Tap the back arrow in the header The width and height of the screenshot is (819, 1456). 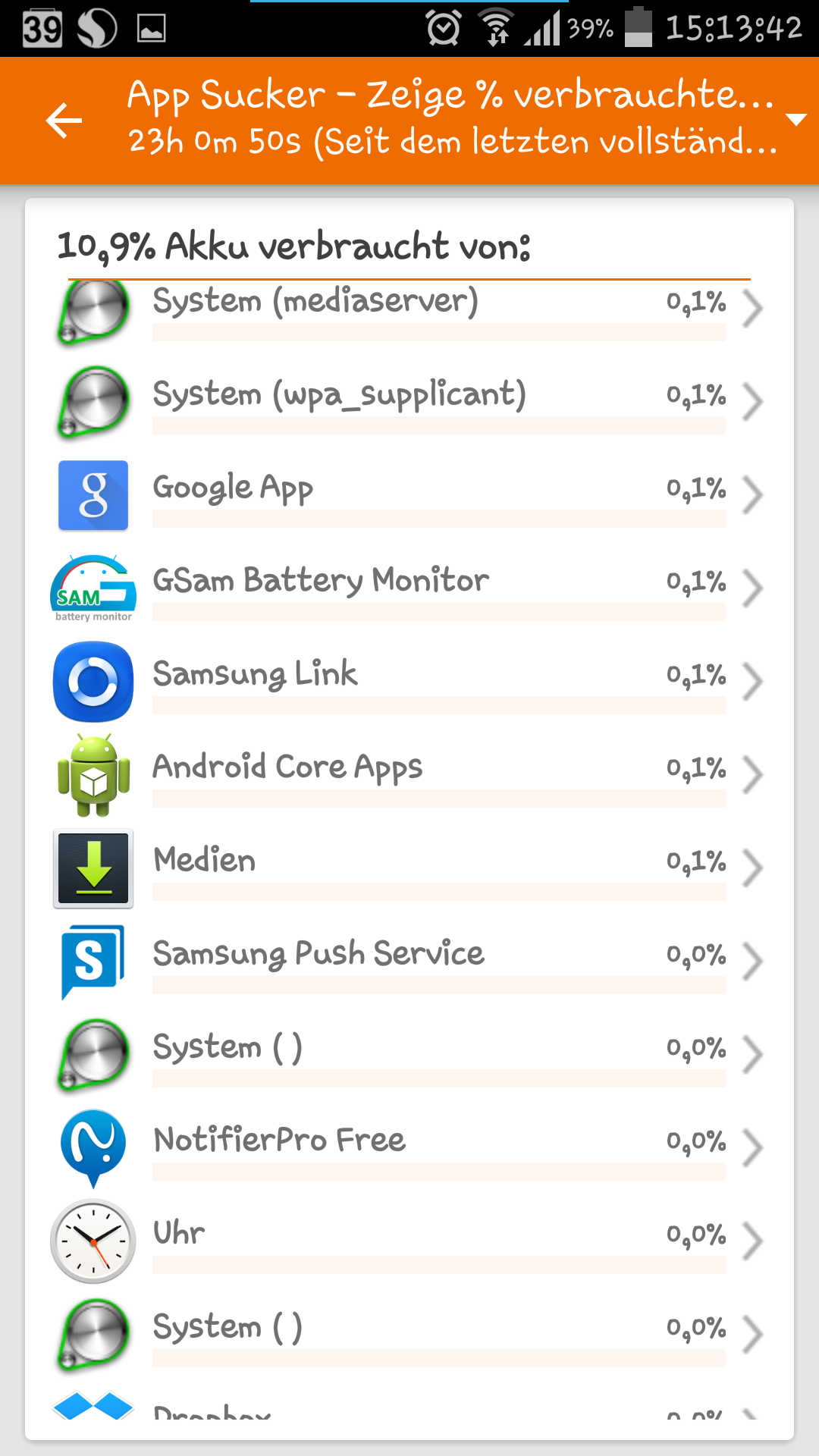pos(64,121)
